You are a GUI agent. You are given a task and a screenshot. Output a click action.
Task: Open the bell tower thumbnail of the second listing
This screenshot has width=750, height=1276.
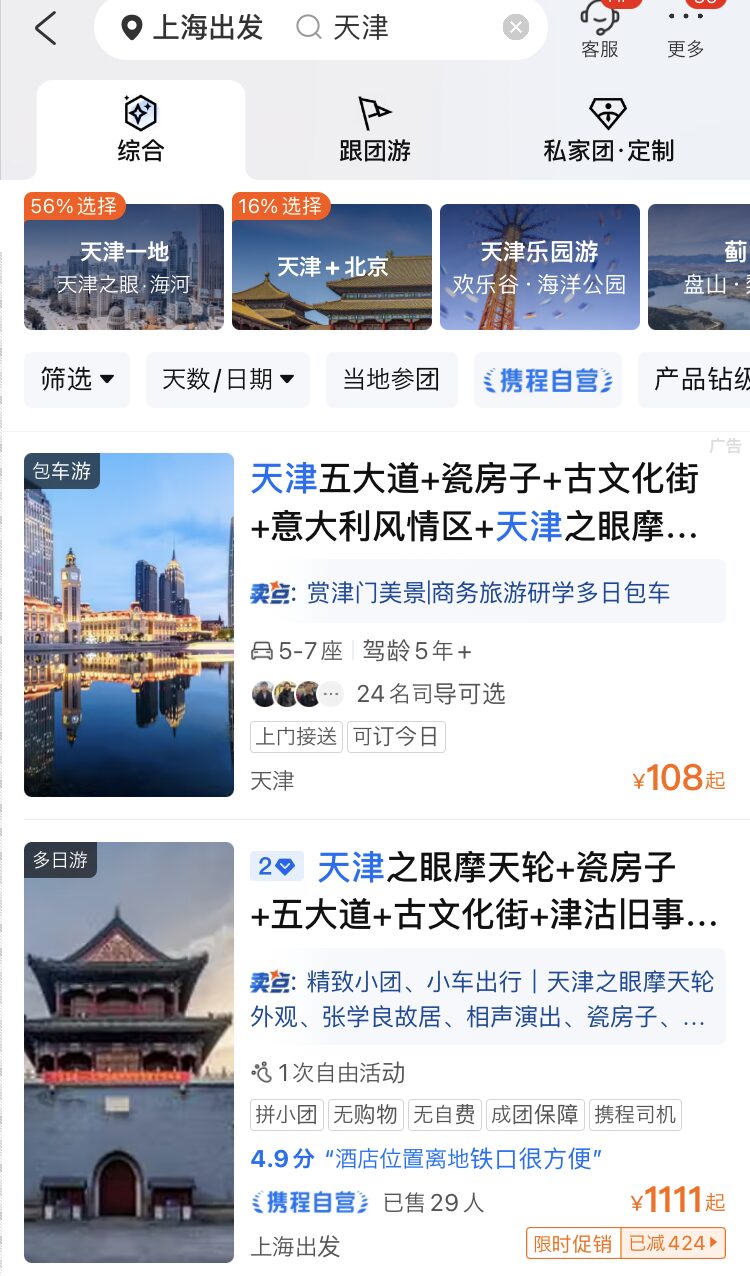point(128,1052)
